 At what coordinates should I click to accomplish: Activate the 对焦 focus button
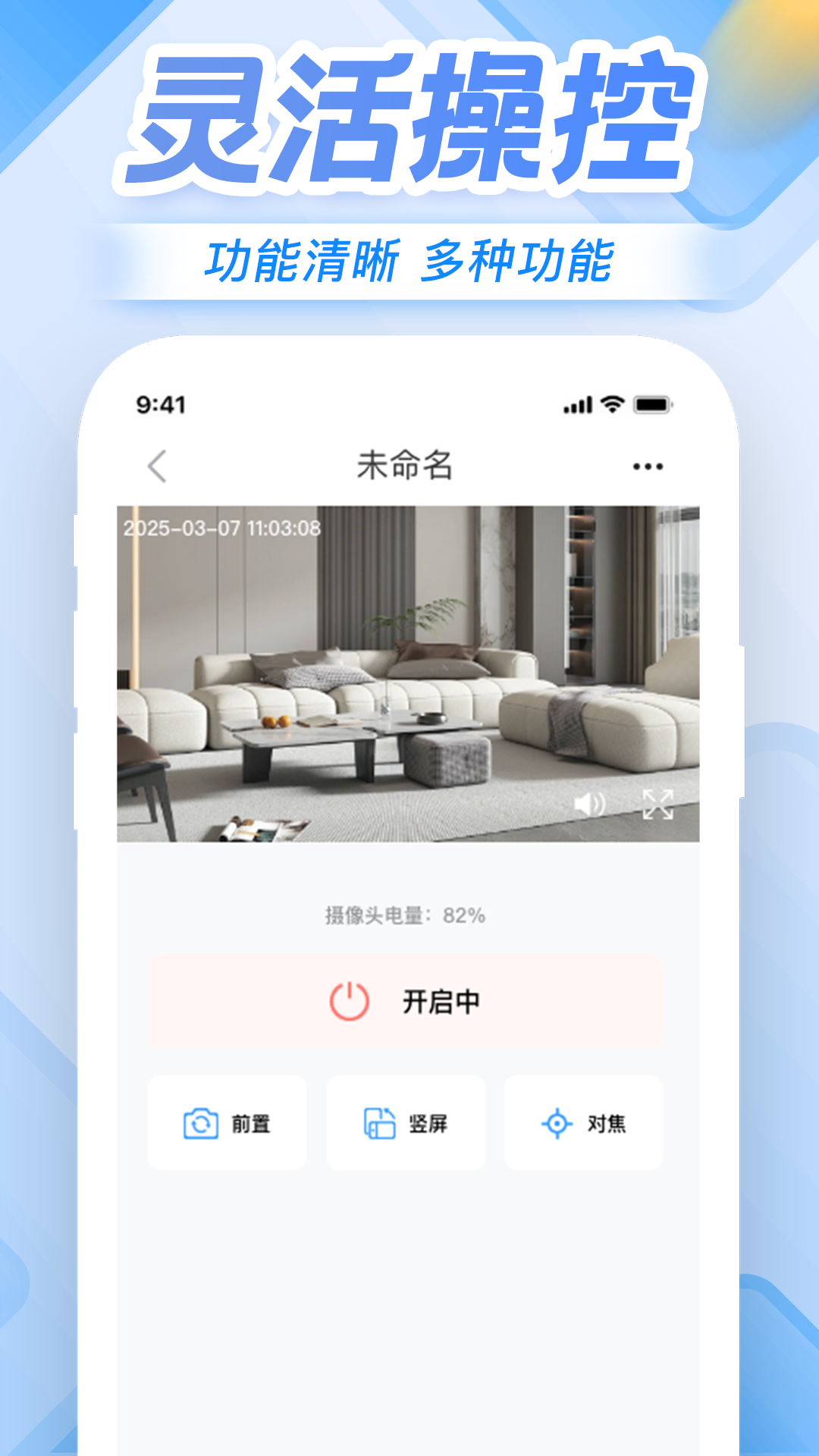point(583,1124)
